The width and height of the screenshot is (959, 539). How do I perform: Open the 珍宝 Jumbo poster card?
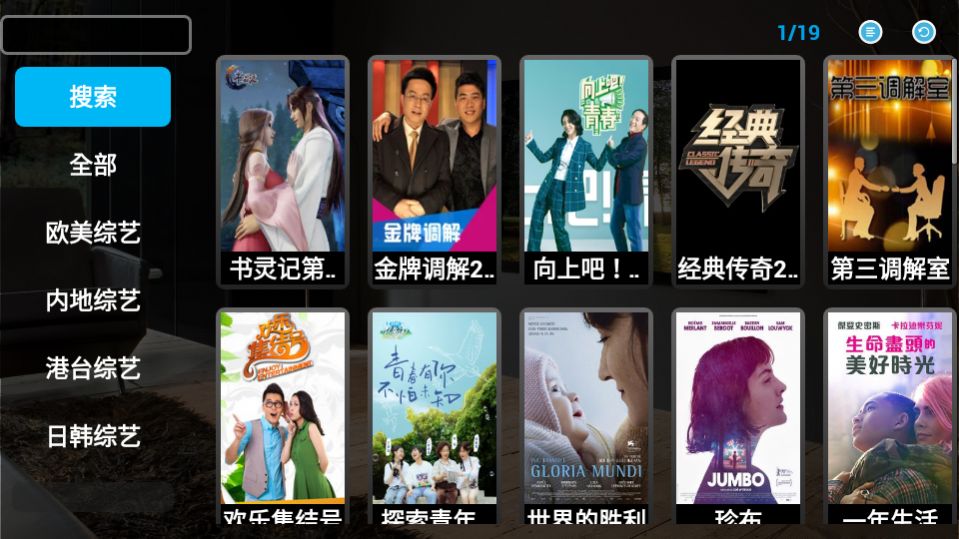[x=738, y=420]
